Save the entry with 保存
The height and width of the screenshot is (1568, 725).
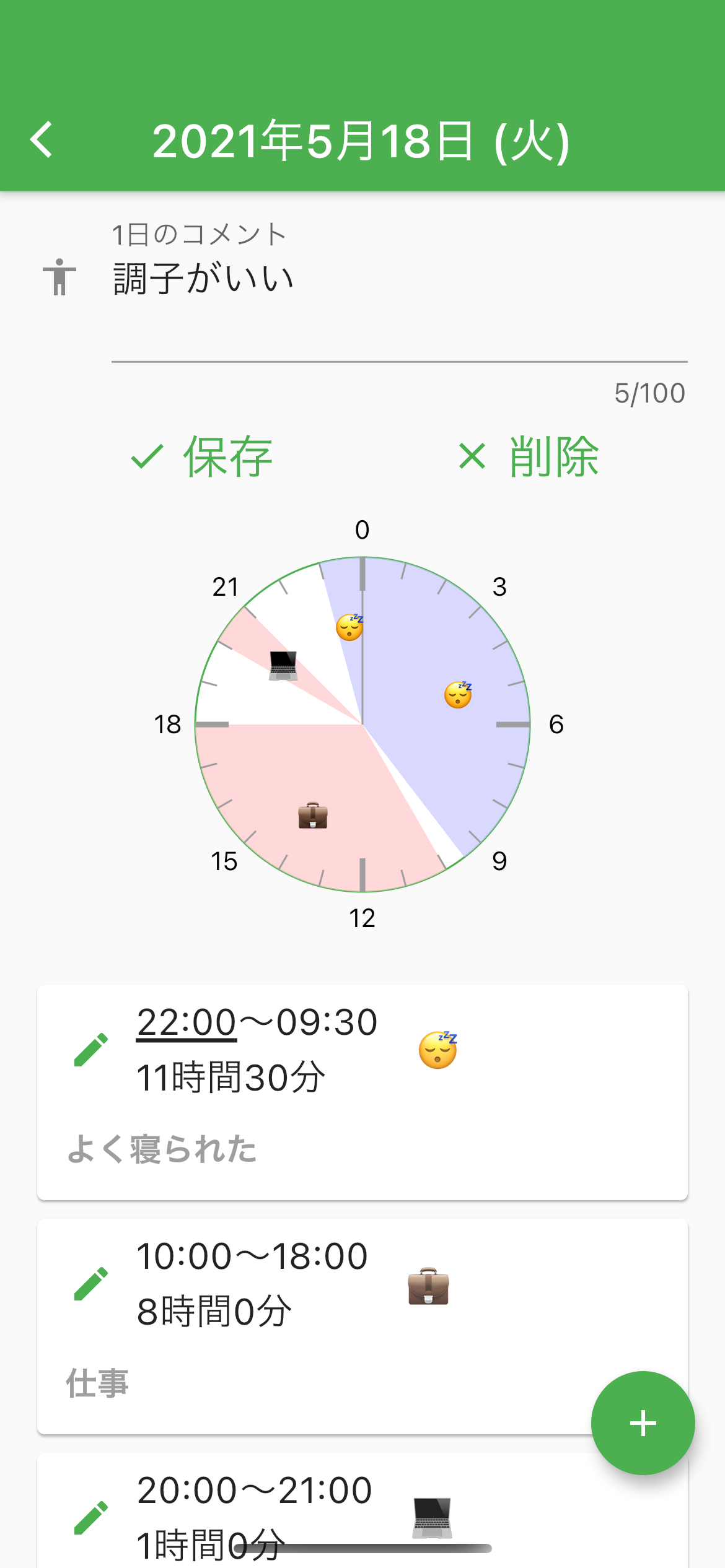[x=202, y=457]
